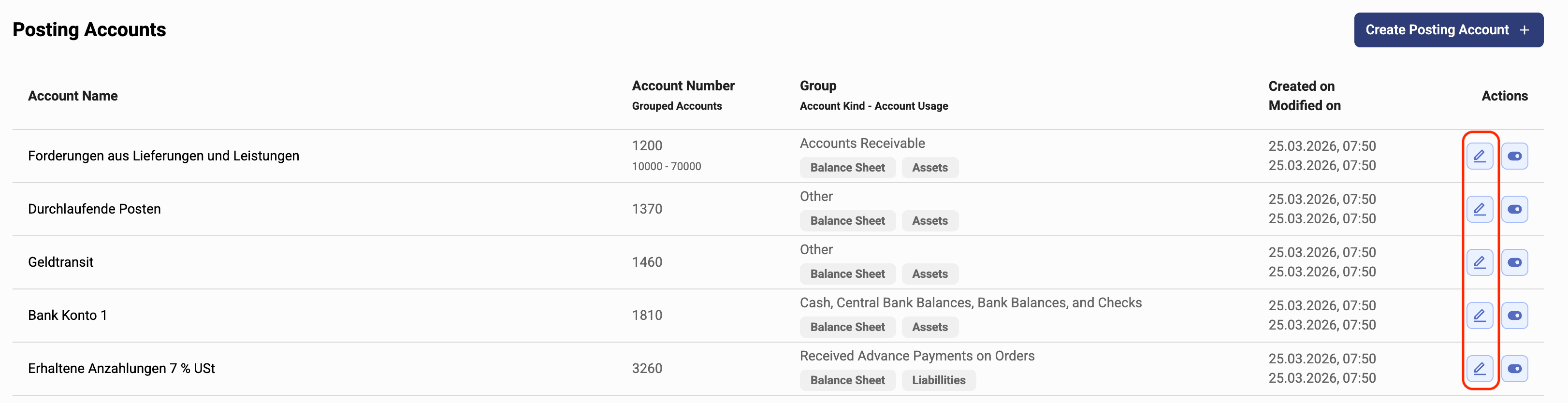Image resolution: width=1568 pixels, height=403 pixels.
Task: Edit the Forderungen aus Lieferungen und Leistungen account
Action: [1479, 157]
